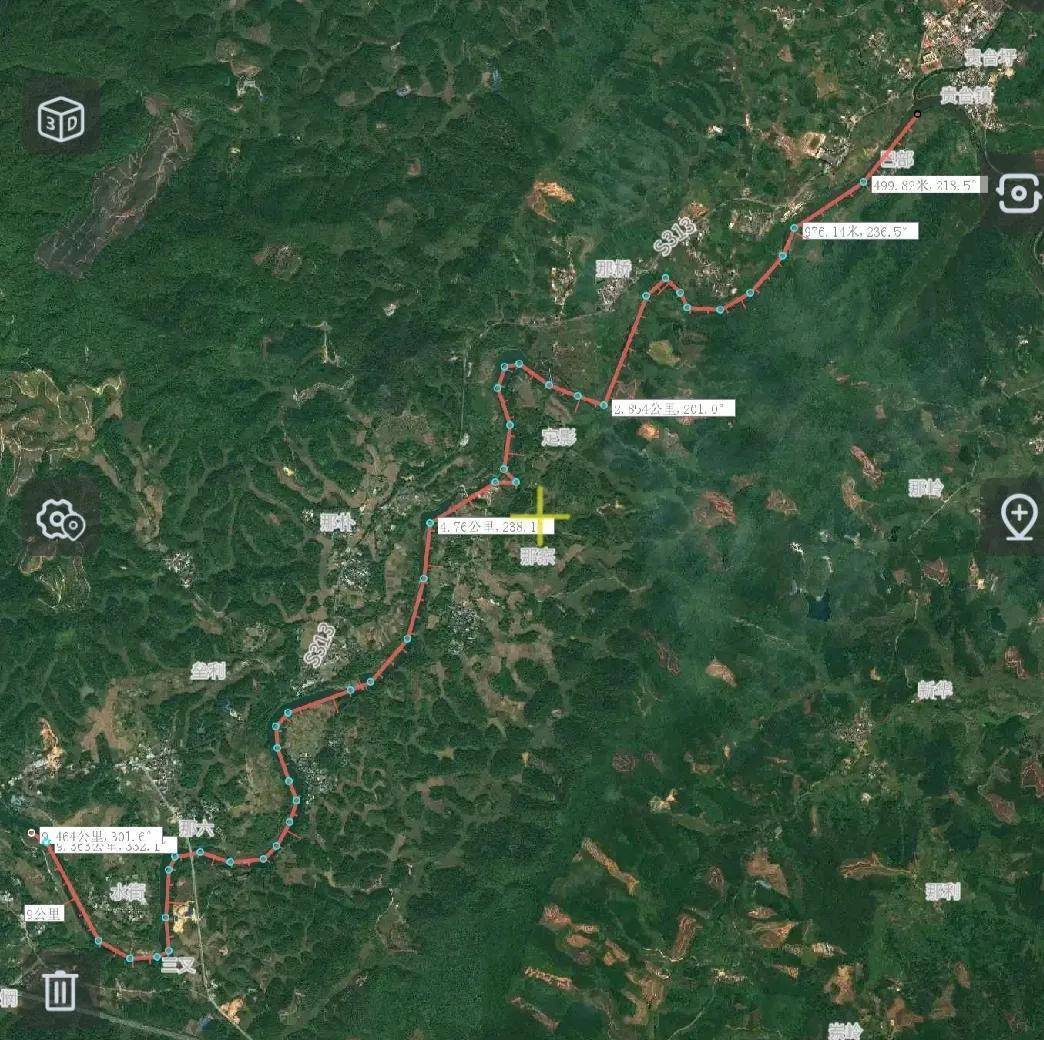
Task: Switch the map to 3D view
Action: tap(61, 119)
